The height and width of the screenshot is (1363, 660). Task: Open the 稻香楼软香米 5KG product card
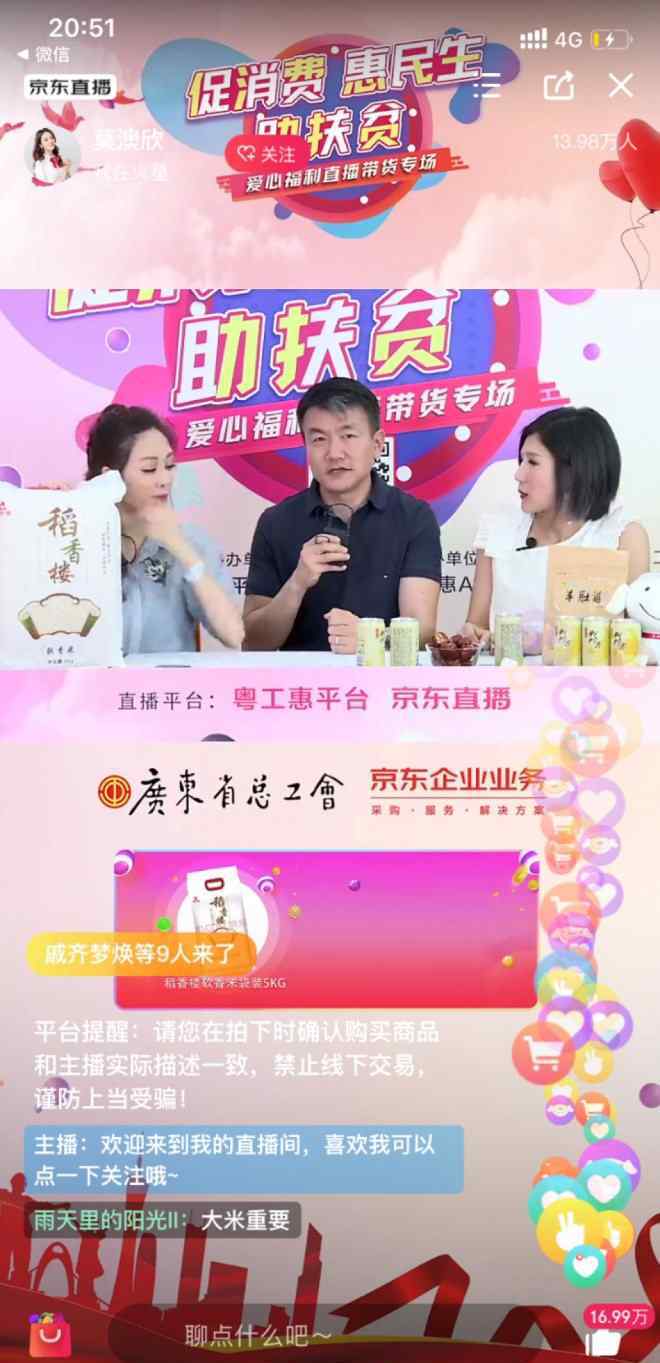coord(326,928)
